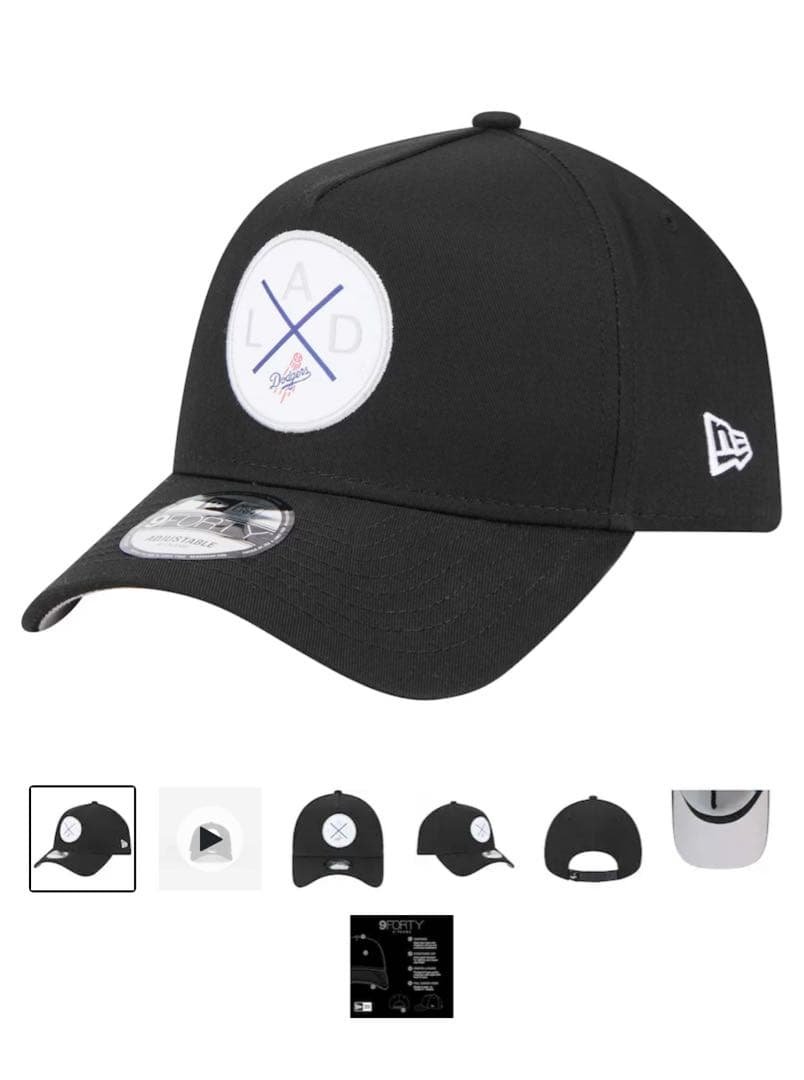Play the product video thumbnail
This screenshot has width=804, height=1080.
[210, 838]
